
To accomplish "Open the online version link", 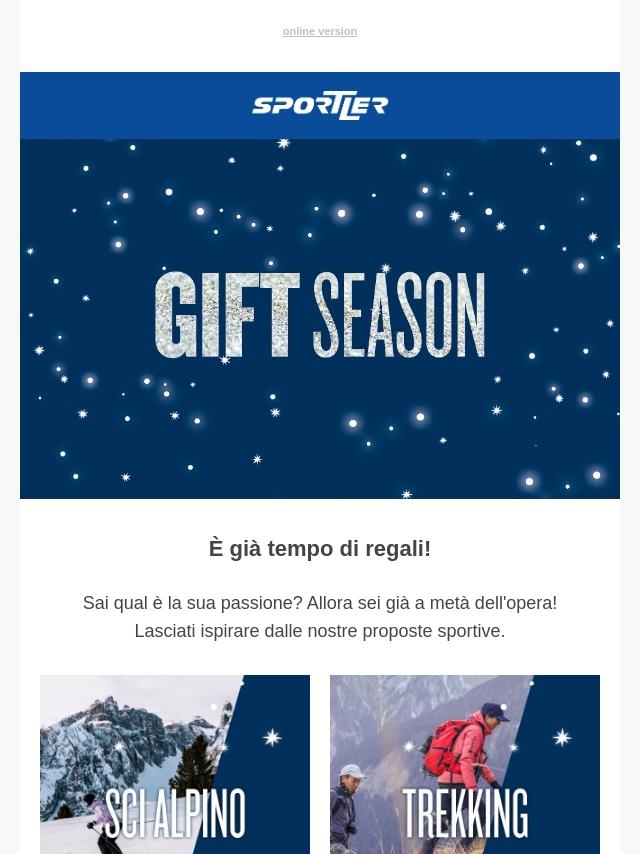I will [x=320, y=32].
